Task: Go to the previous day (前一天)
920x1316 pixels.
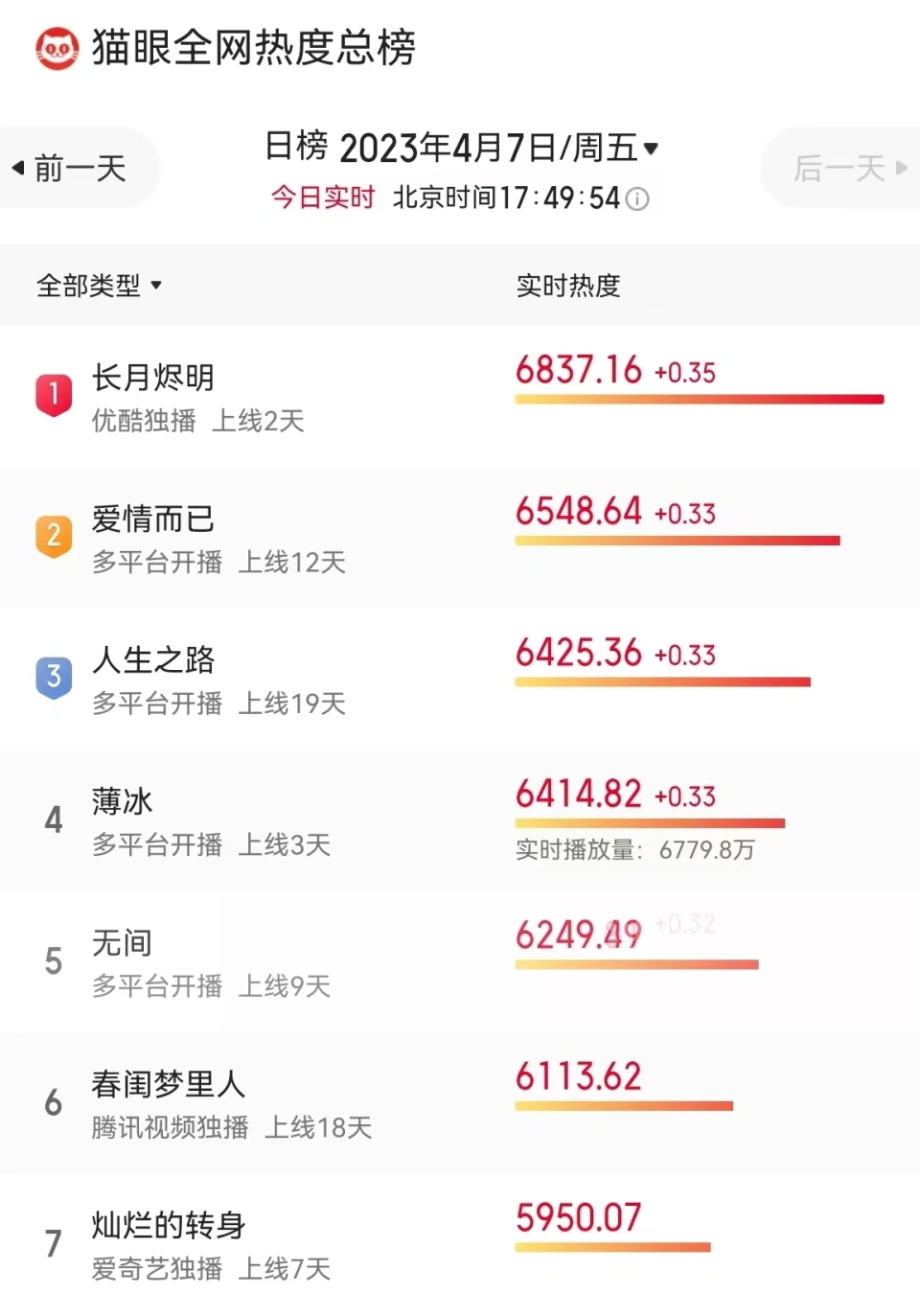Action: pos(72,169)
